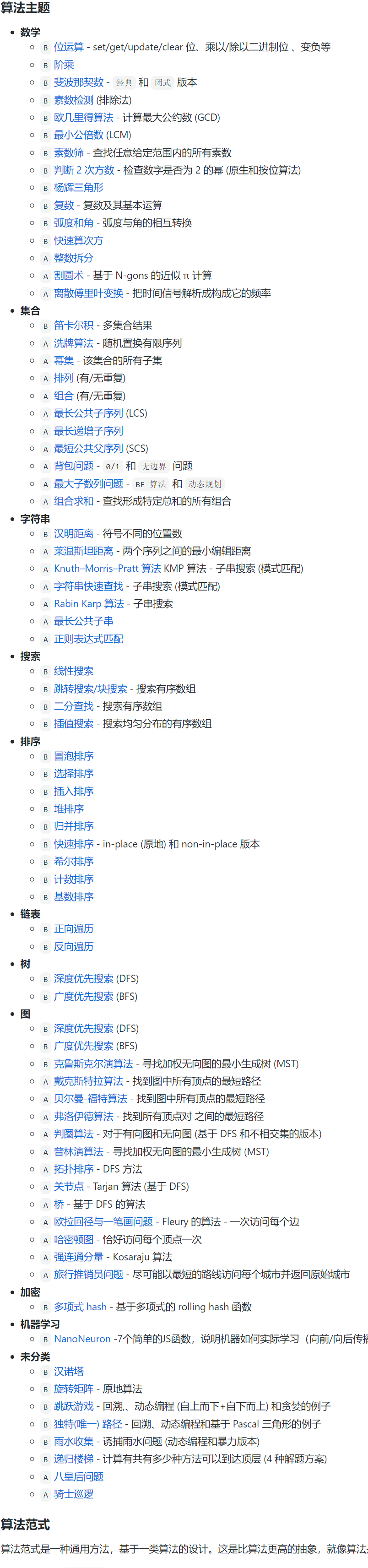Open the 旅行推销员问题 link
This screenshot has width=368, height=1568.
89,1275
